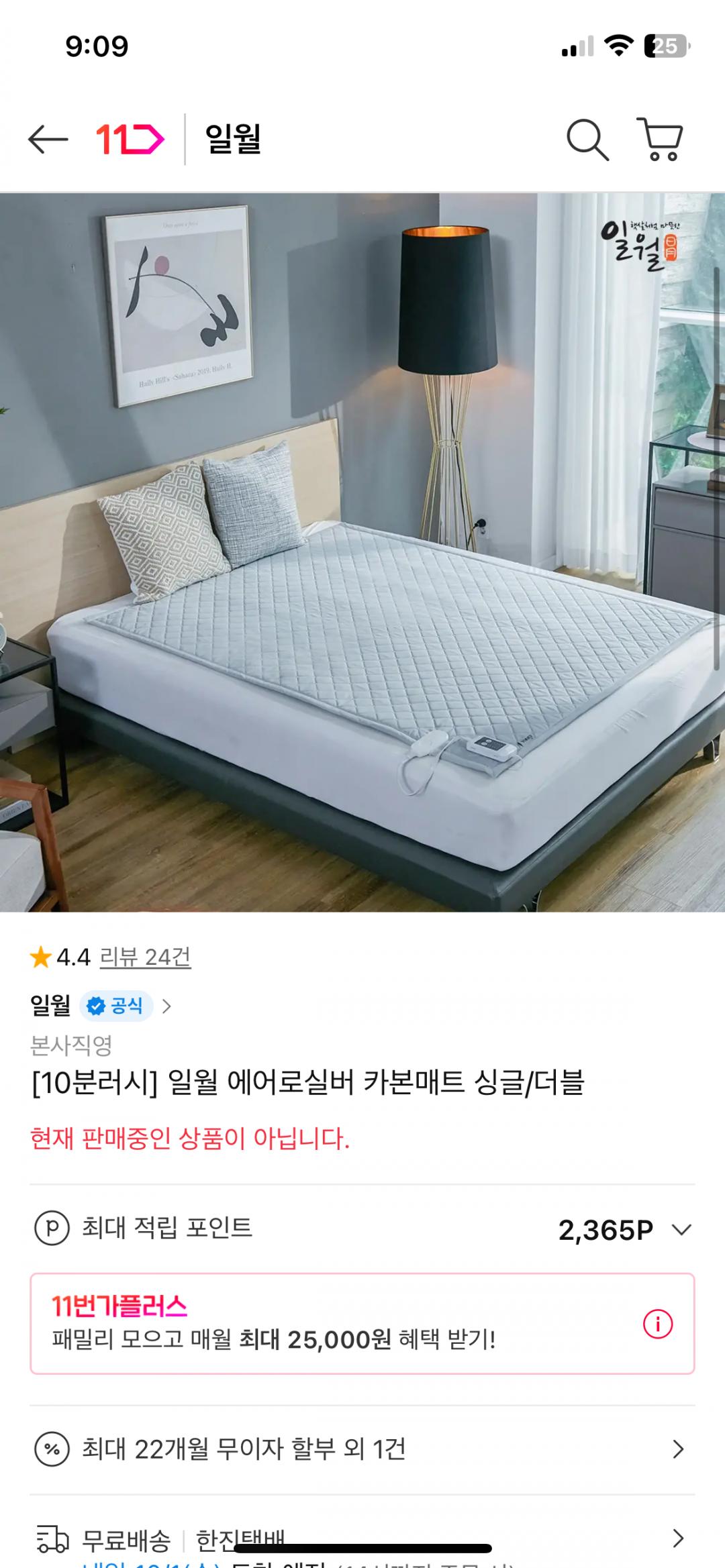This screenshot has height=1568, width=725.
Task: Open the 11번가플러스 info icon
Action: 657,1324
